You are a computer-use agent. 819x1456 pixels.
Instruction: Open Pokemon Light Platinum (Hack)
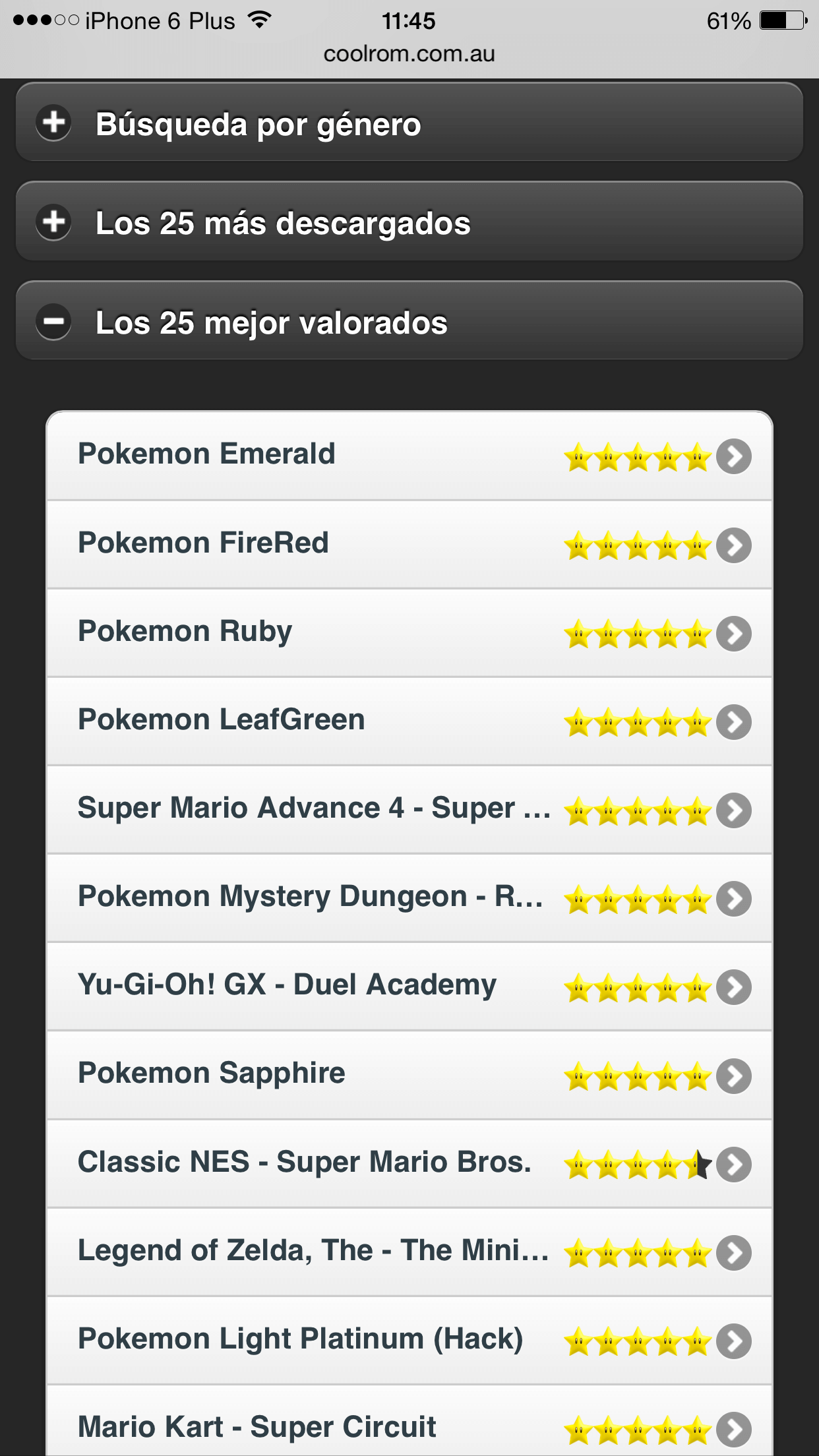(409, 1340)
